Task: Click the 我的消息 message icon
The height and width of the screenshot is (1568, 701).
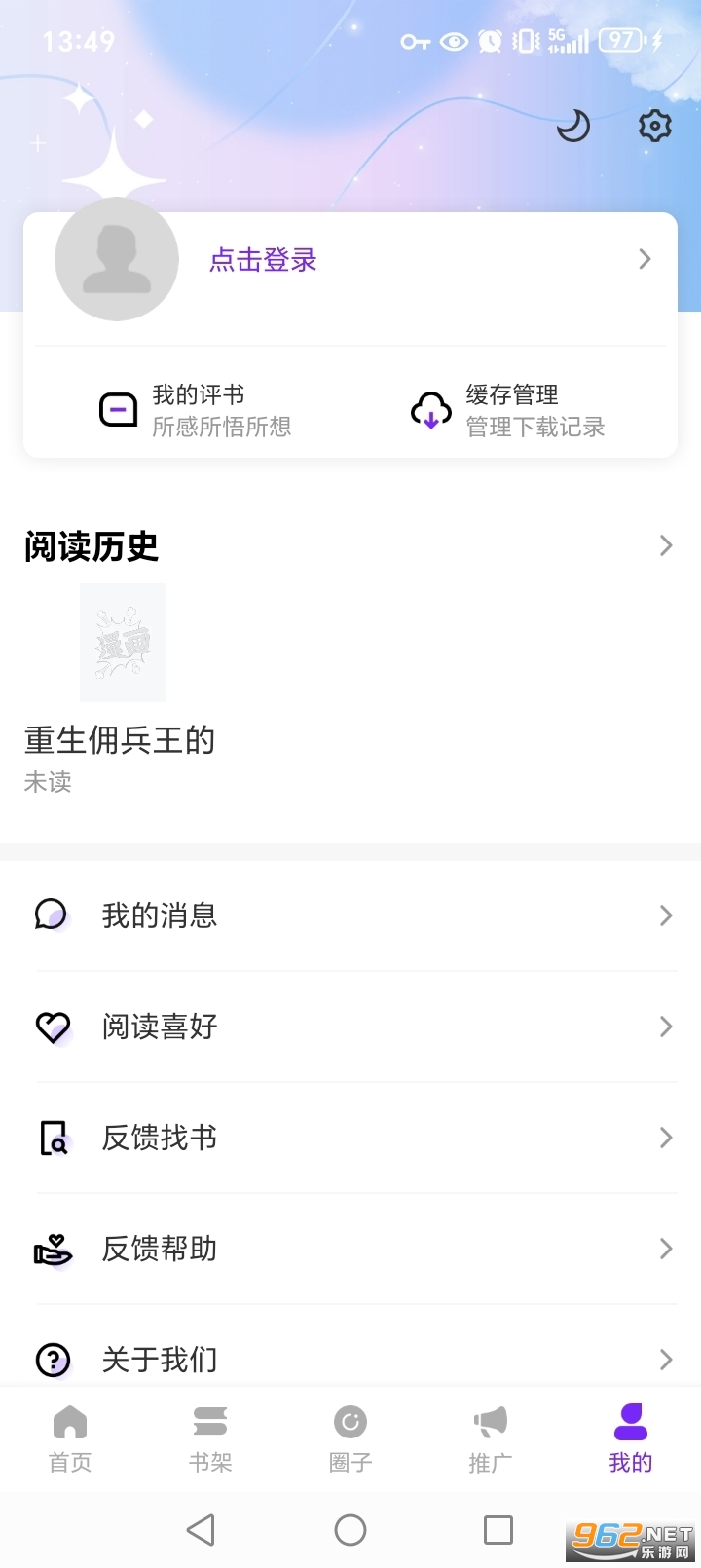Action: (52, 915)
